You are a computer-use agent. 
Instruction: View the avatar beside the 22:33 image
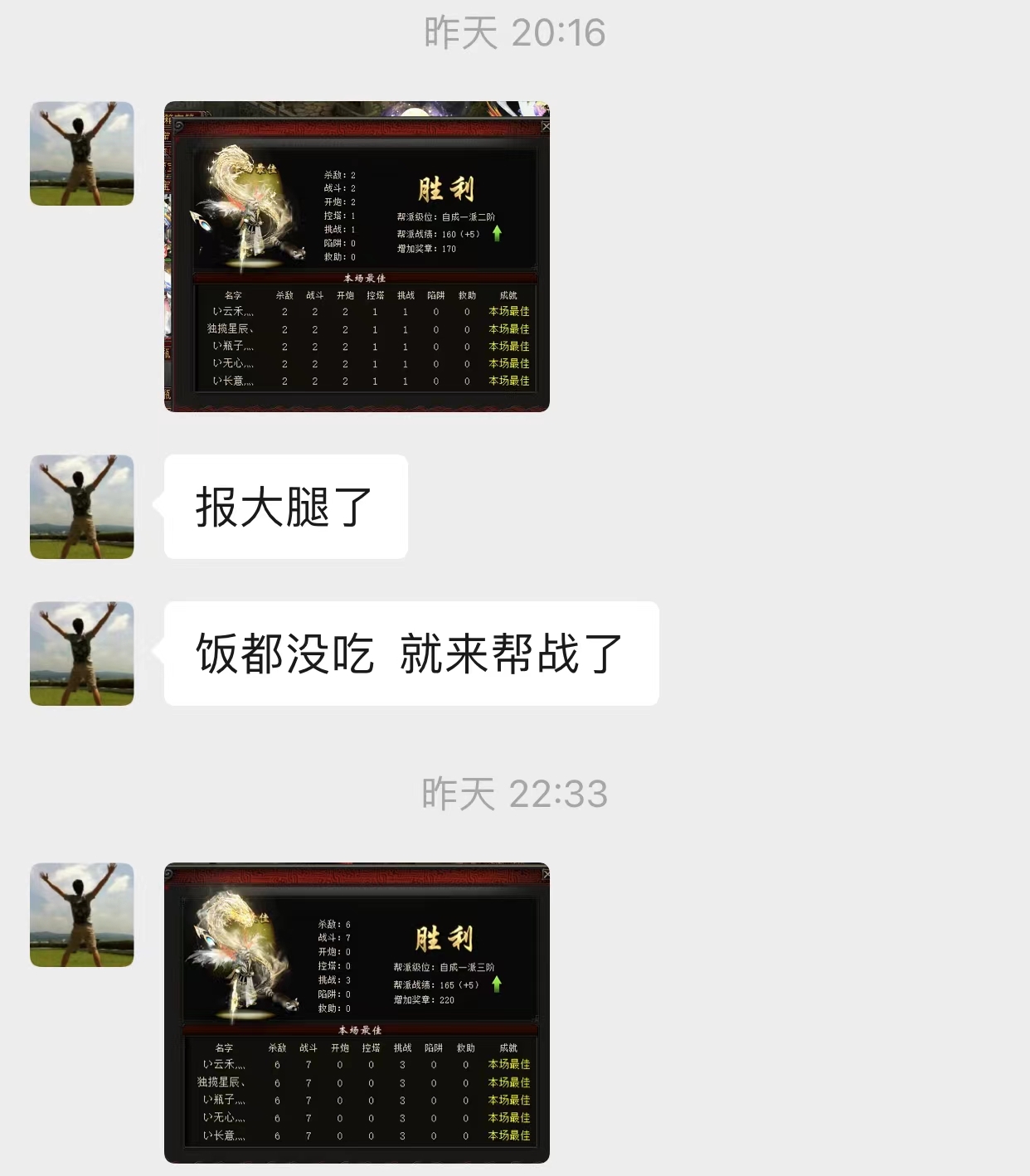click(x=82, y=915)
